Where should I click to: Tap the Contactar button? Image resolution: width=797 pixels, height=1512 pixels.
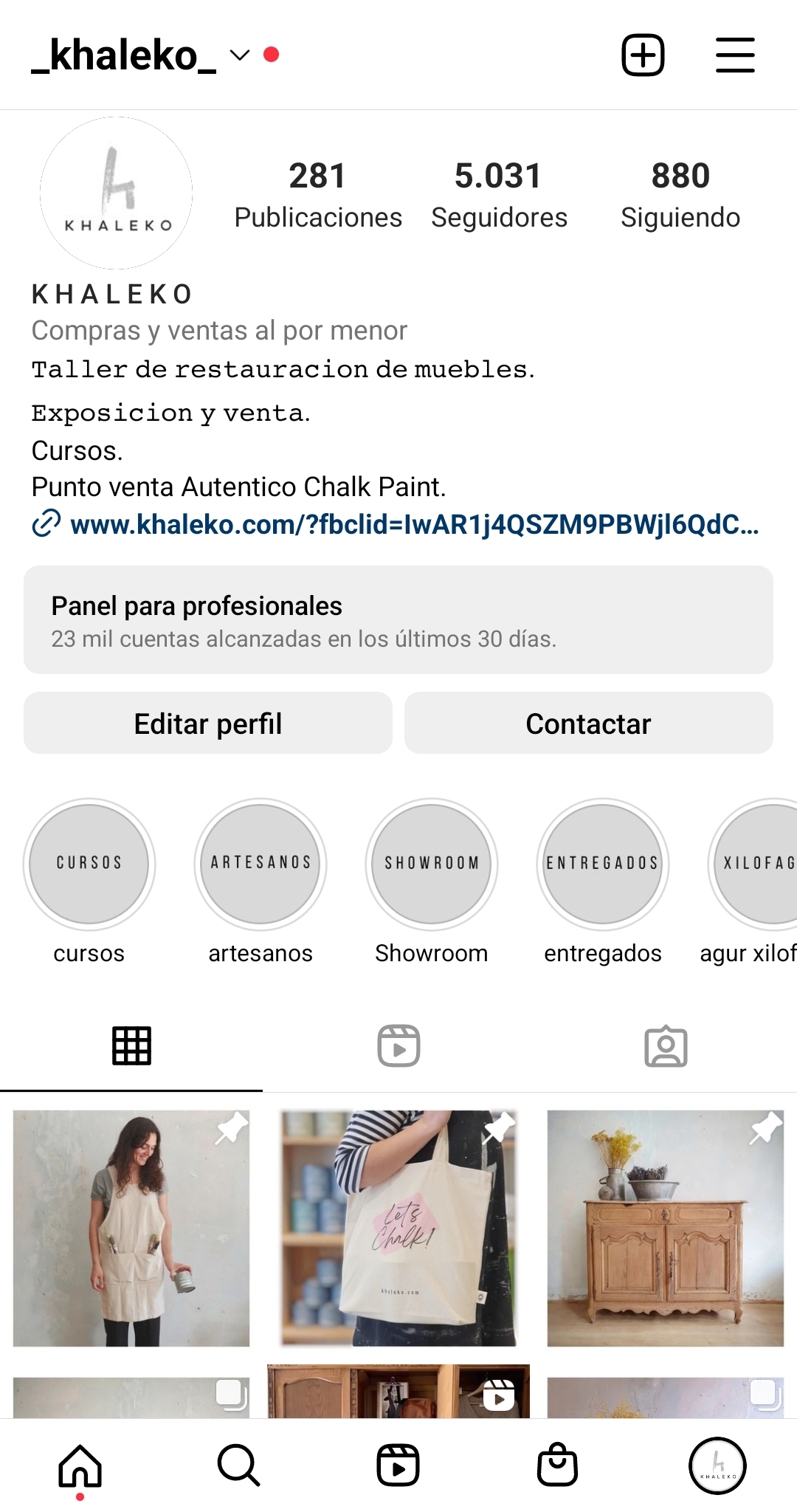[x=588, y=724]
